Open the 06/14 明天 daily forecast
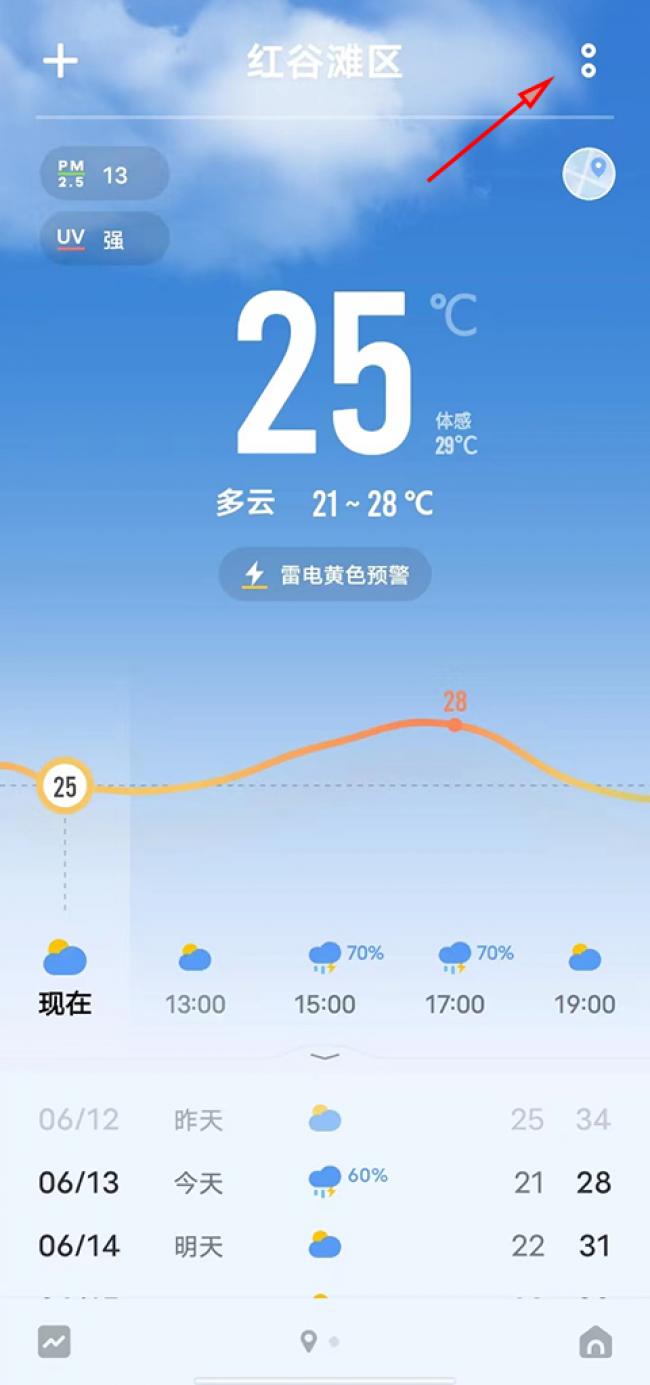Image resolution: width=650 pixels, height=1385 pixels. [325, 1246]
